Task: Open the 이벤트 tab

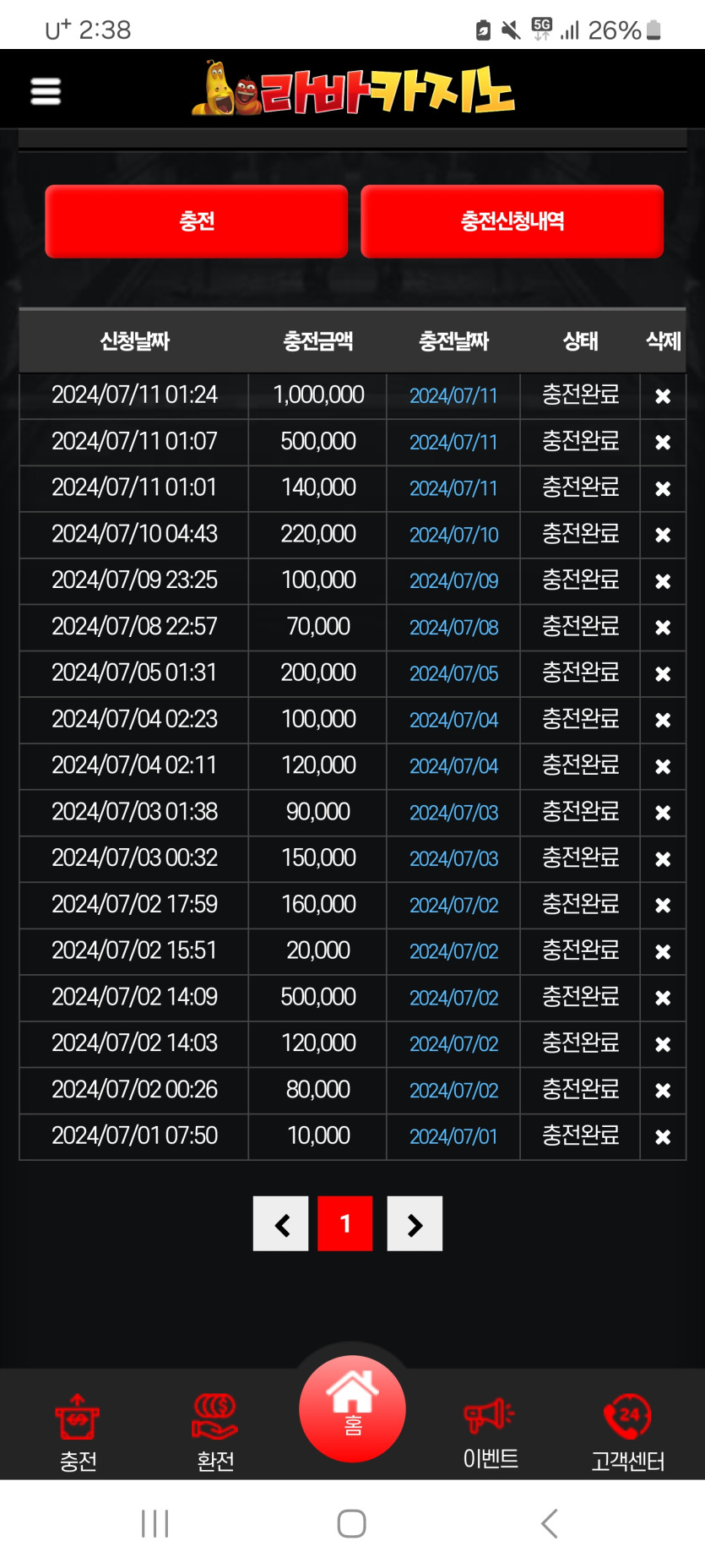Action: pyautogui.click(x=490, y=1432)
